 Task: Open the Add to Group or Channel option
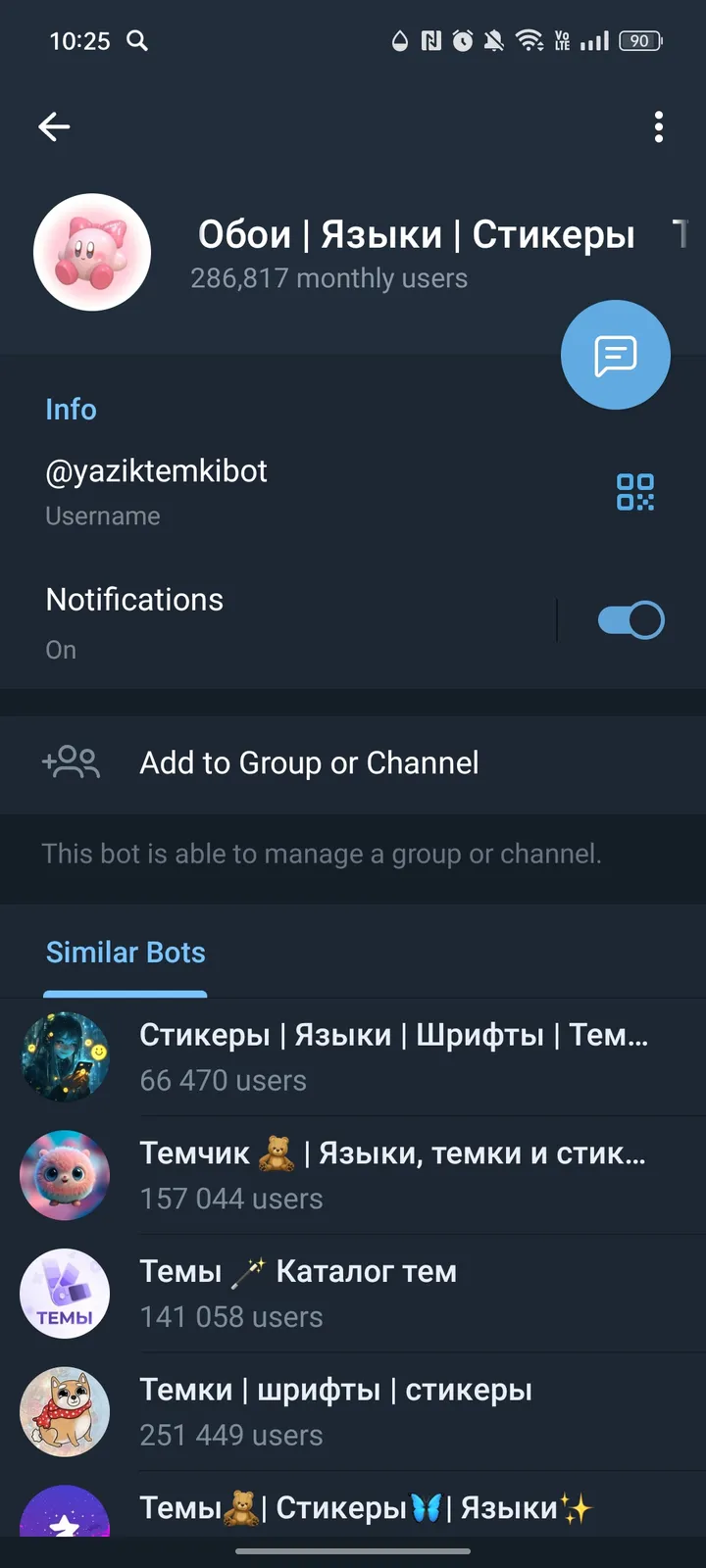coord(308,762)
